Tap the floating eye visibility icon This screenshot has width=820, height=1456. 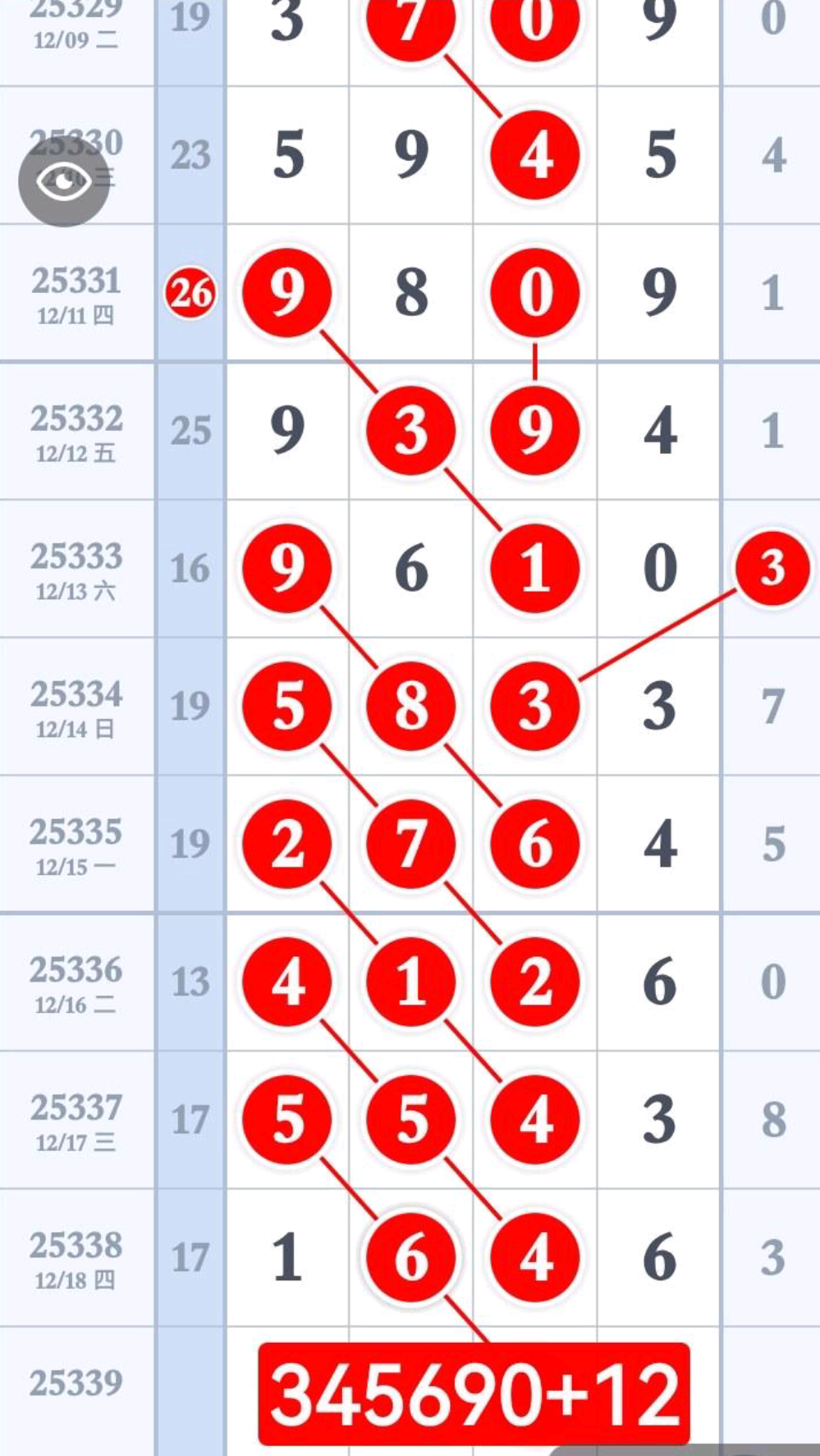(64, 181)
